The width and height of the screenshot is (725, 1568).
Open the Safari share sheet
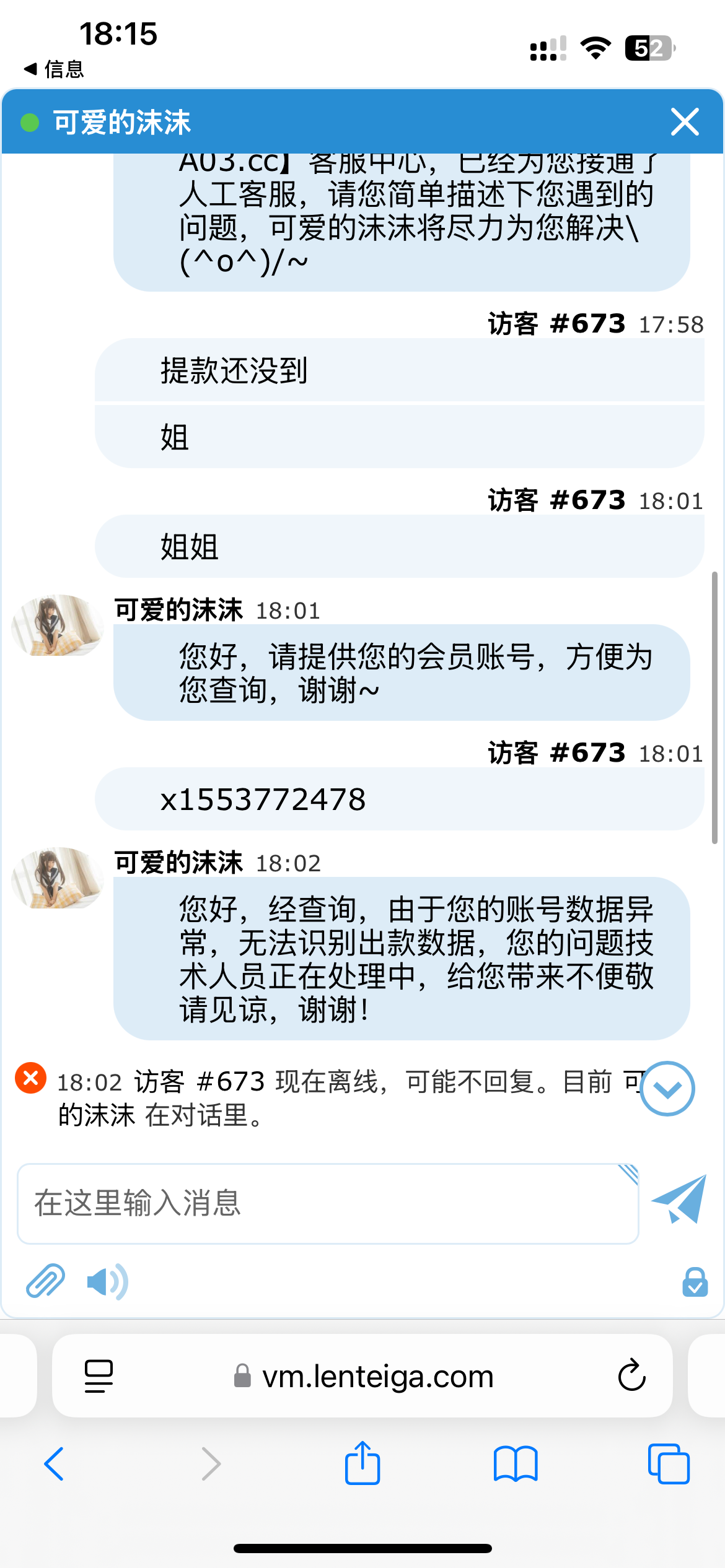(362, 1464)
